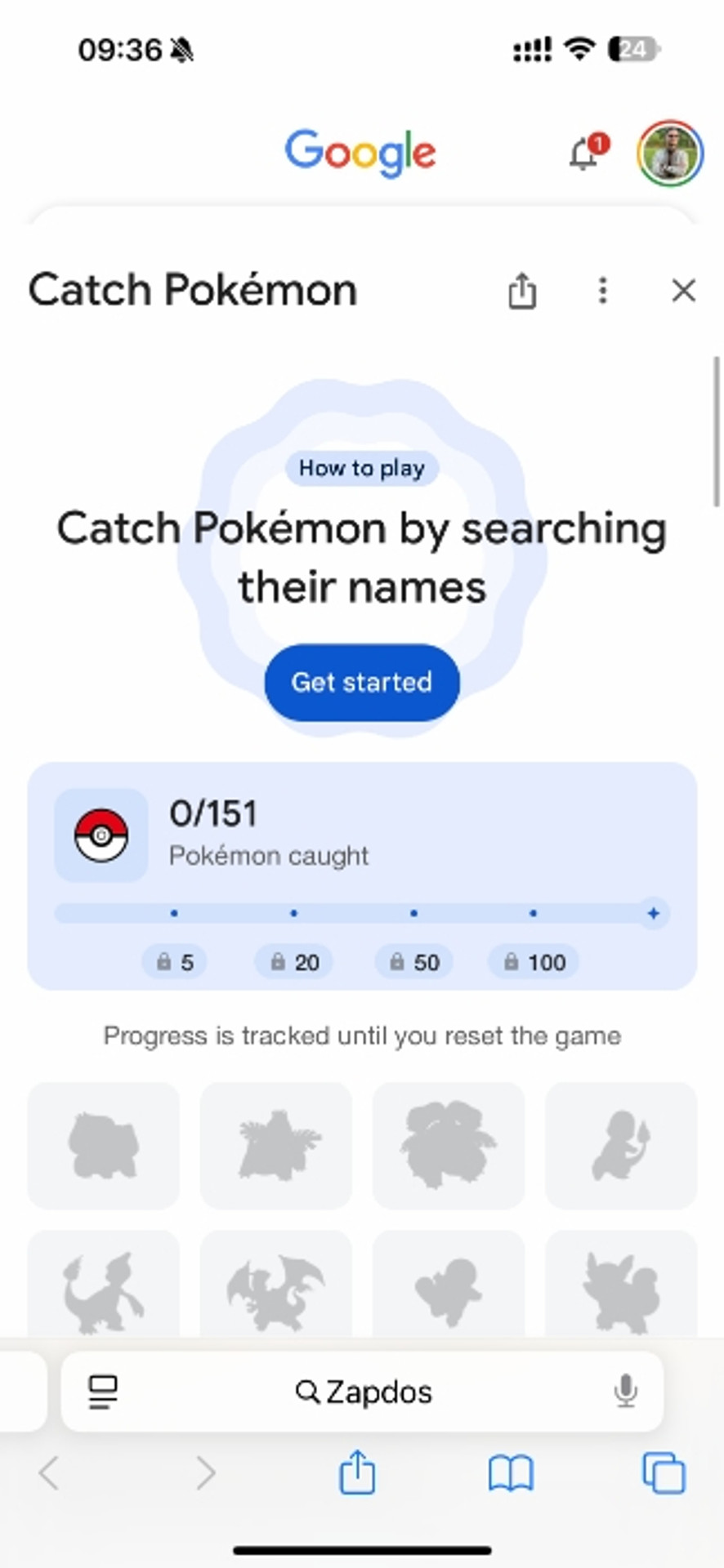Open the Catch Pokémon overflow menu
The width and height of the screenshot is (724, 1568).
[x=602, y=291]
